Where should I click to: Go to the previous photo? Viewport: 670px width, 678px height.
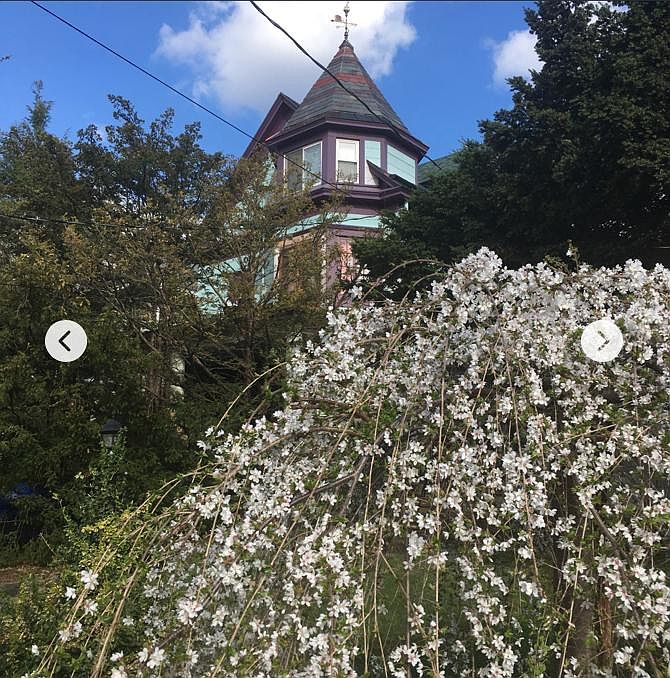coord(66,341)
